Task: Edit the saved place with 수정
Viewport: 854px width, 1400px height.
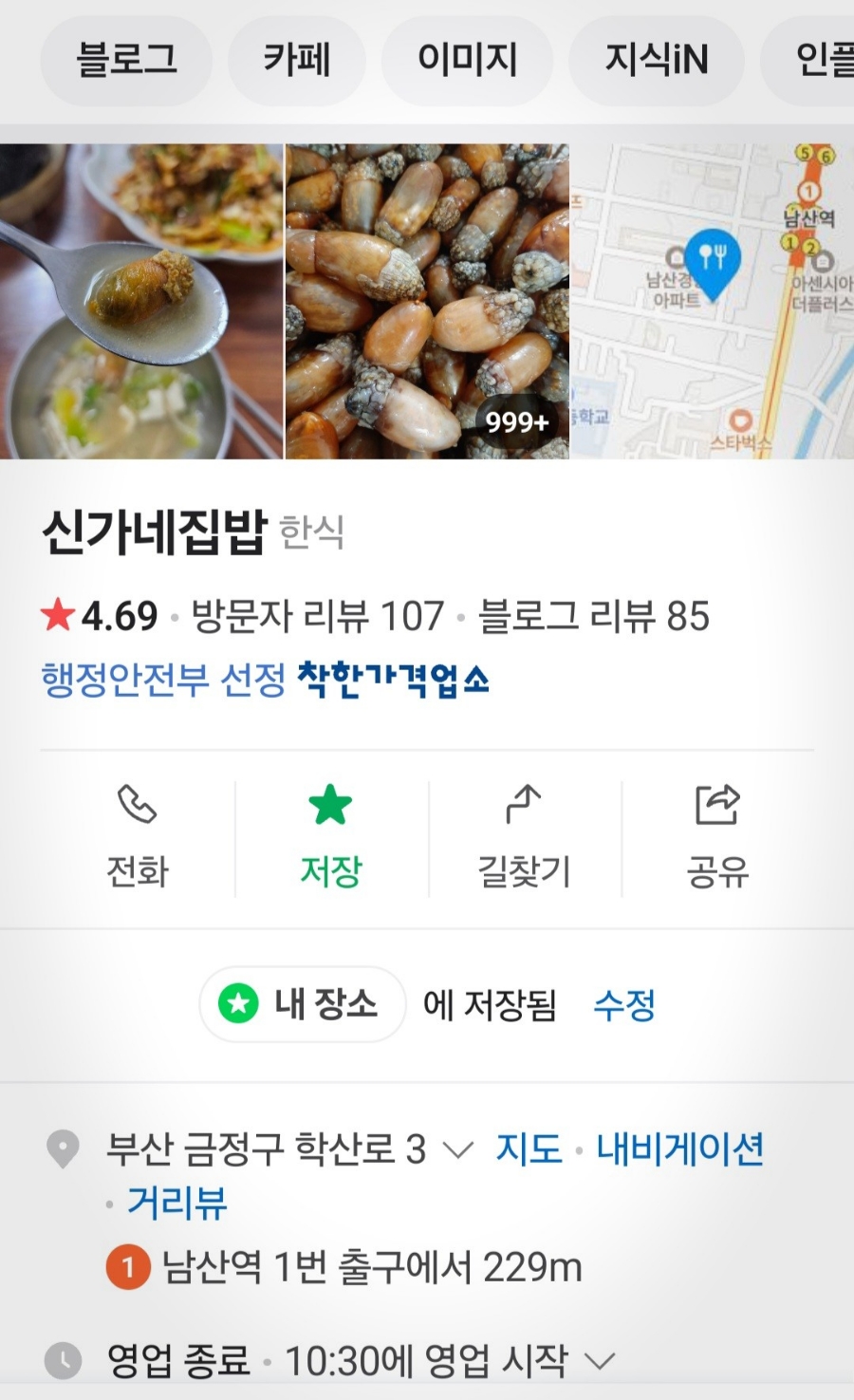Action: (624, 1004)
